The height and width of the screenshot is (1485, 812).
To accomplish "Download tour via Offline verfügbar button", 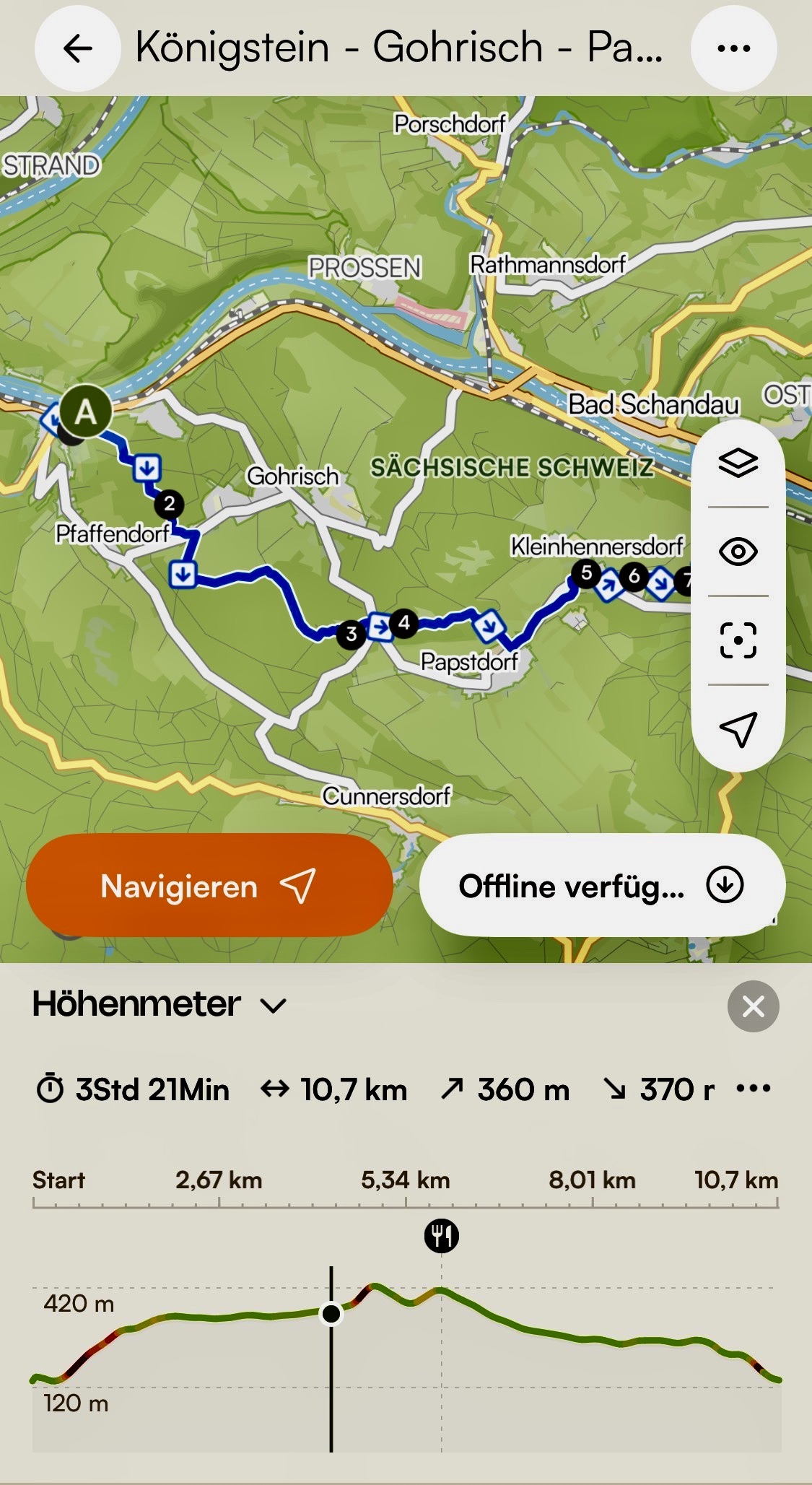I will (601, 886).
